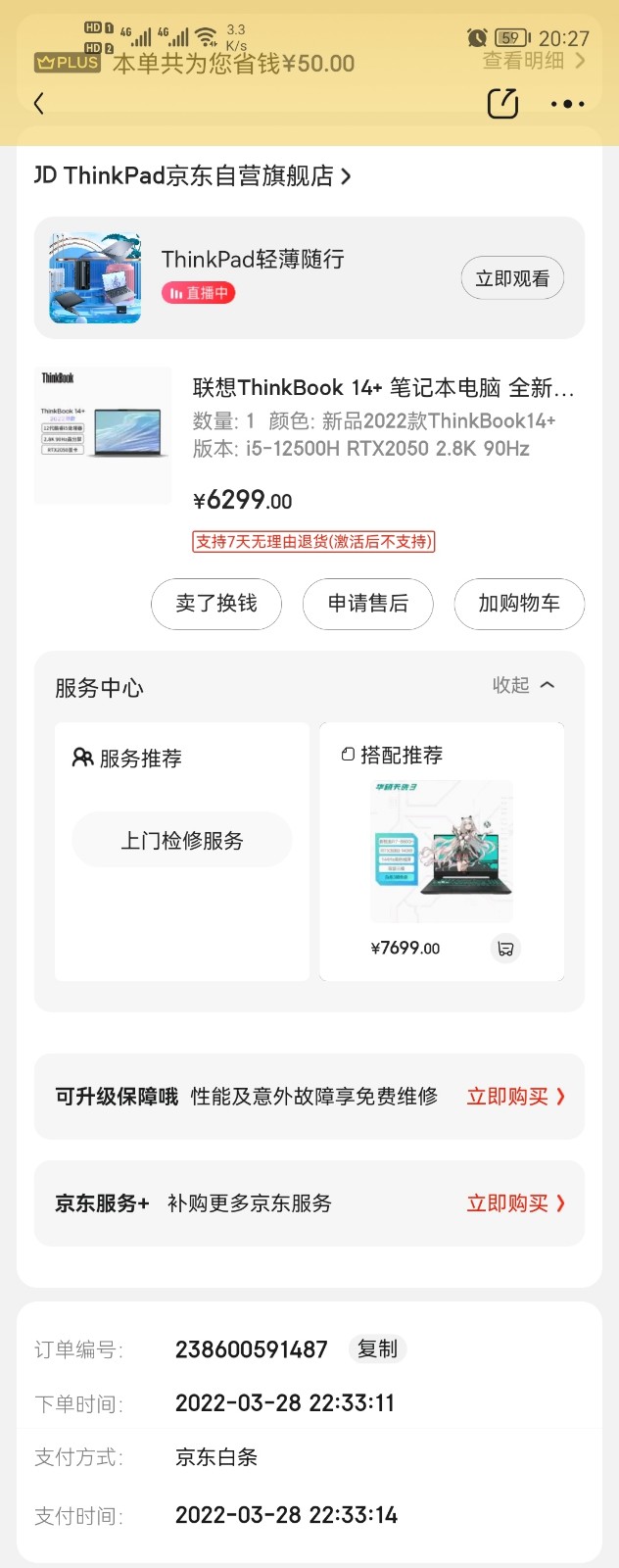The width and height of the screenshot is (619, 1568).
Task: Open the recommended ¥7699 laptop card
Action: [x=441, y=853]
